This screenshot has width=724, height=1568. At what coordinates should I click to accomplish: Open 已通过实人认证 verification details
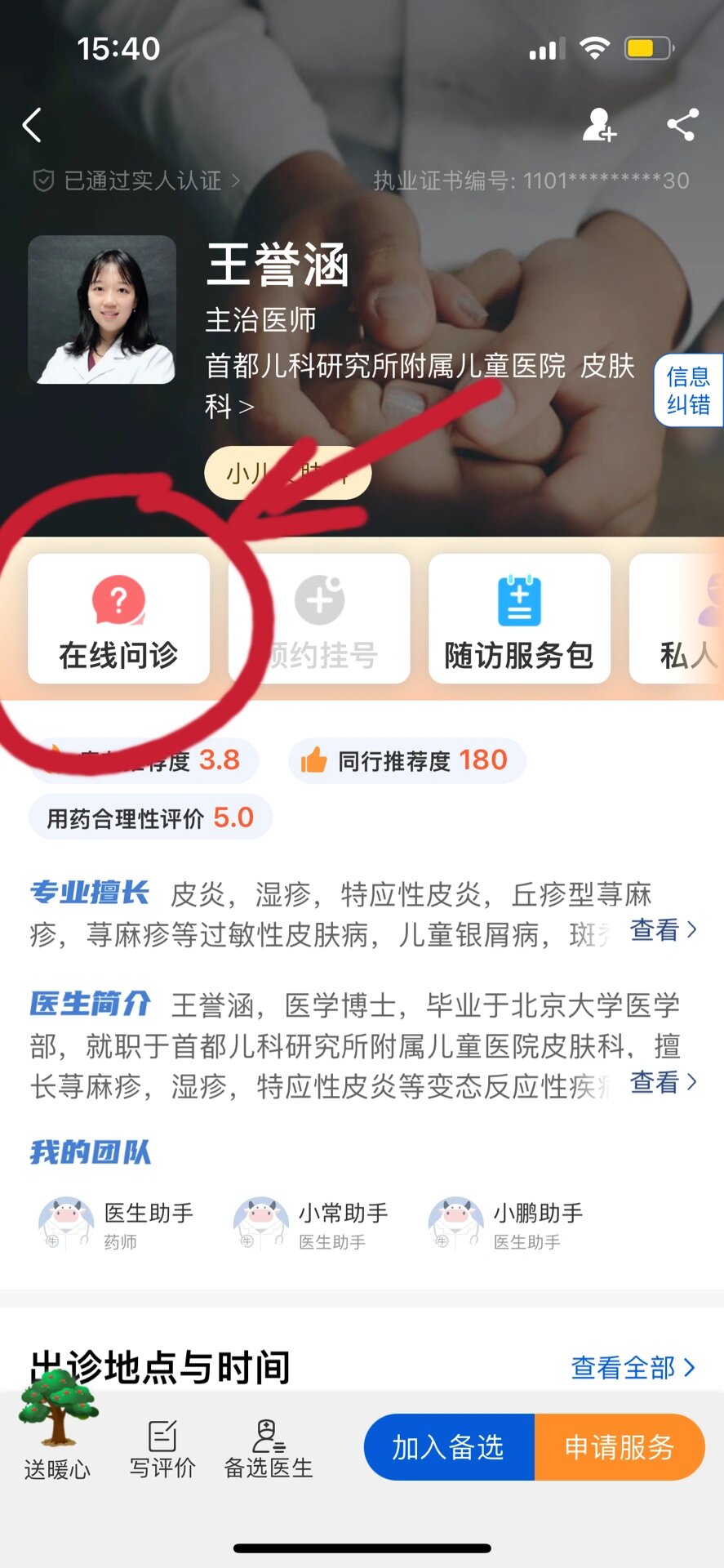(136, 180)
